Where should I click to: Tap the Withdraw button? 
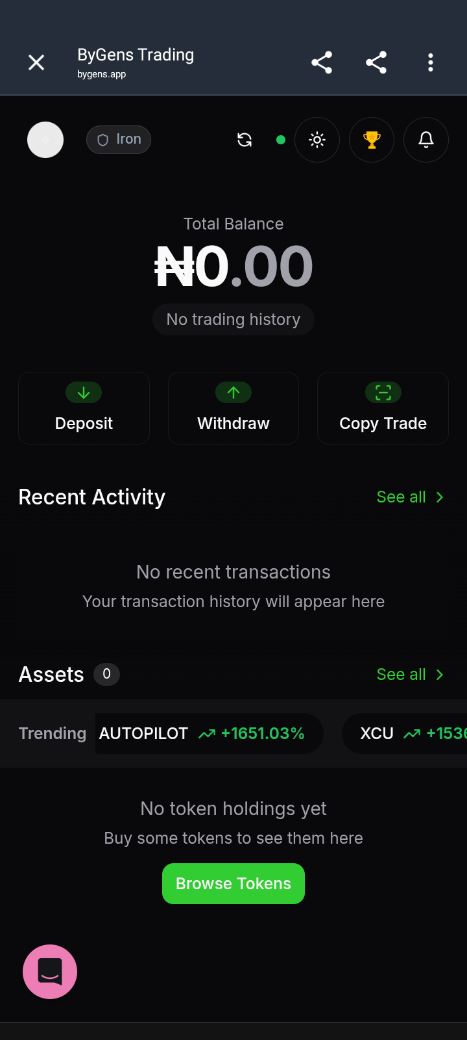coord(234,408)
